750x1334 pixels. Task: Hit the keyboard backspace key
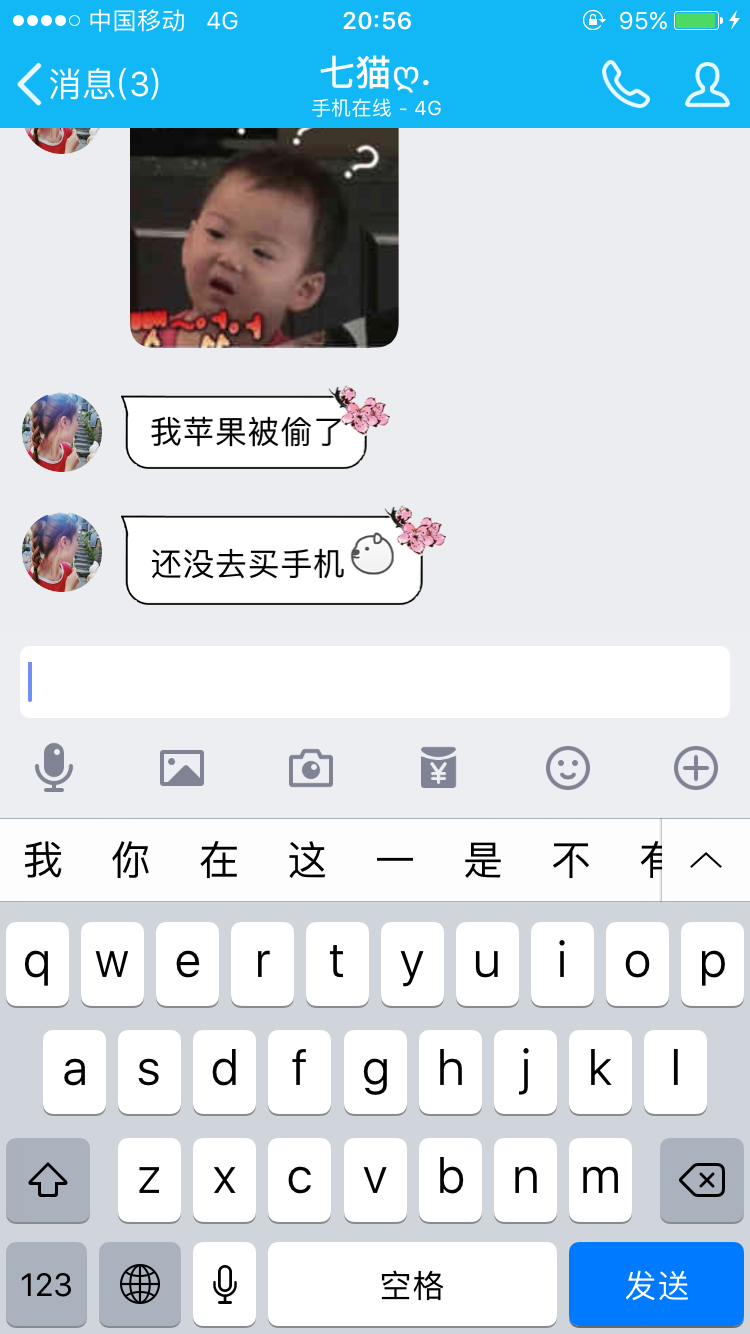[x=701, y=1181]
